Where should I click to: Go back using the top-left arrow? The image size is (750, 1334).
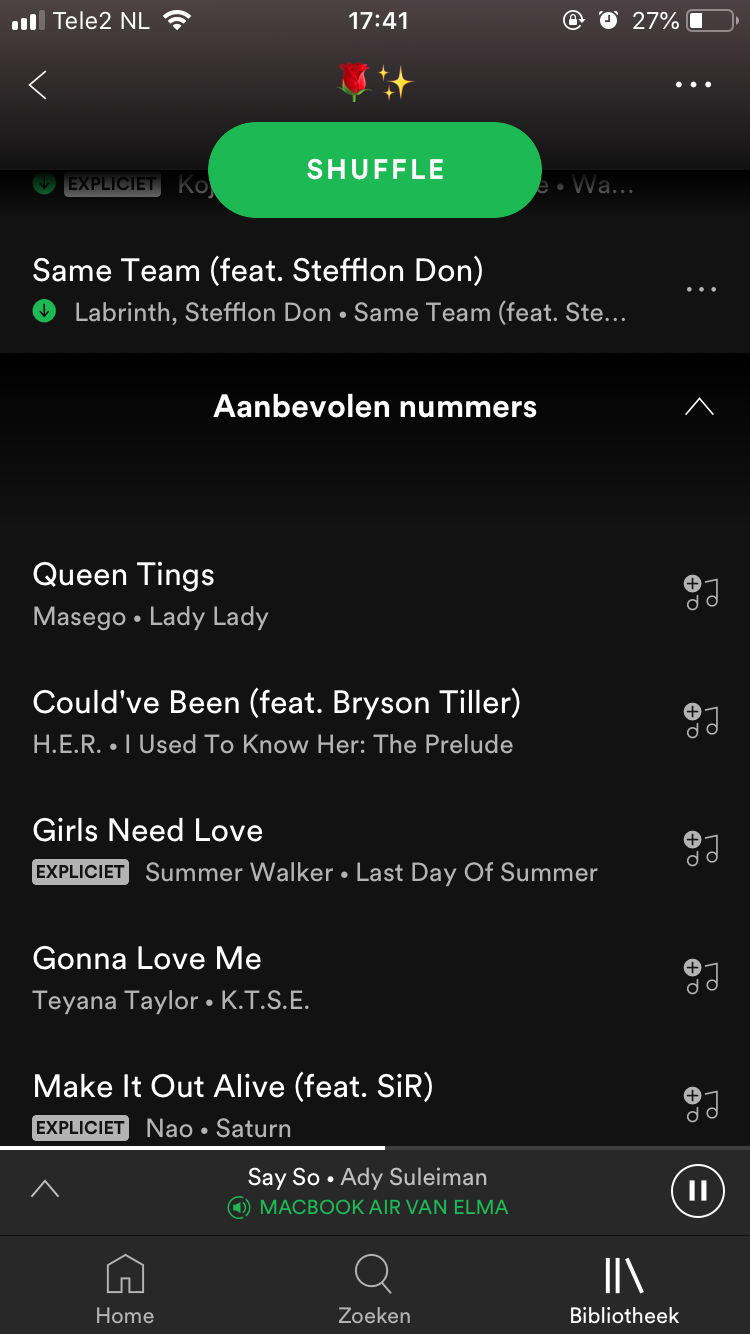click(x=38, y=85)
